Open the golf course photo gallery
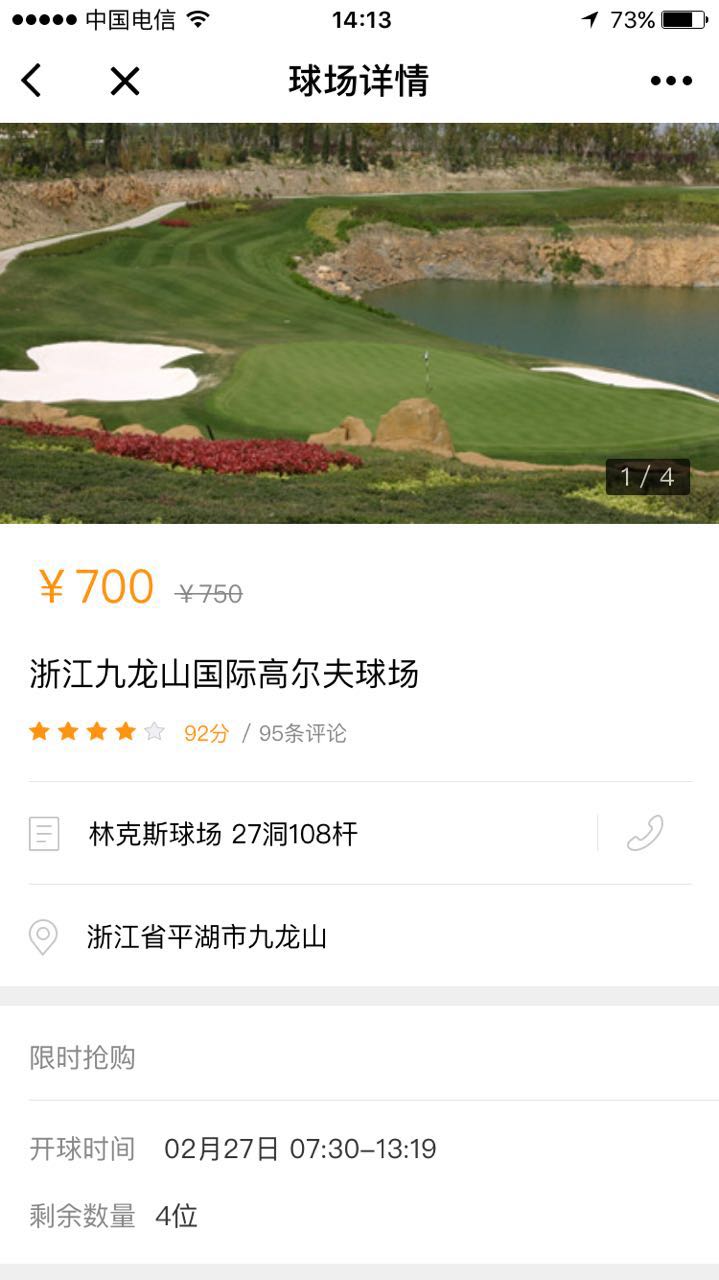Viewport: 719px width, 1280px height. [x=359, y=323]
